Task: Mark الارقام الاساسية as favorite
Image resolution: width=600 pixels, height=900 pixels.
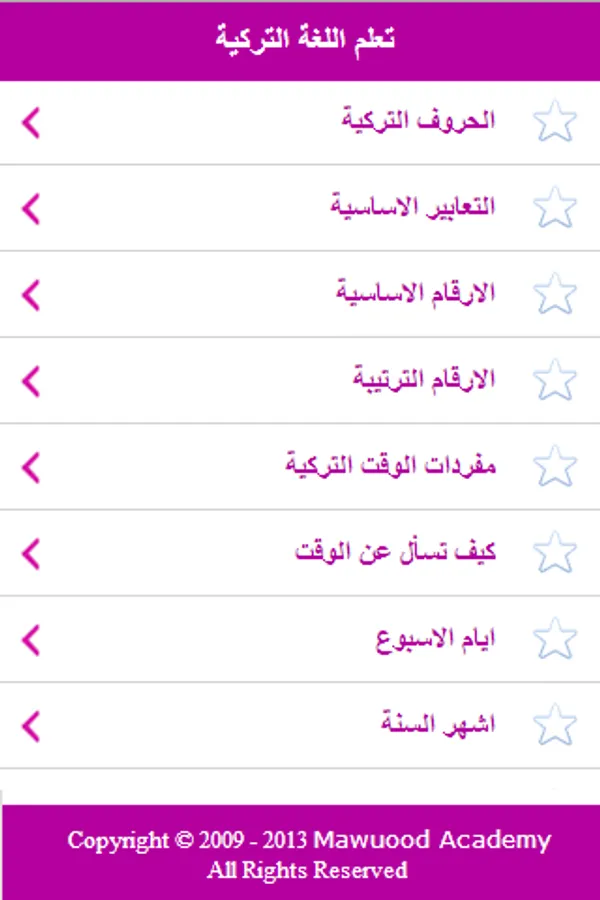Action: (555, 294)
